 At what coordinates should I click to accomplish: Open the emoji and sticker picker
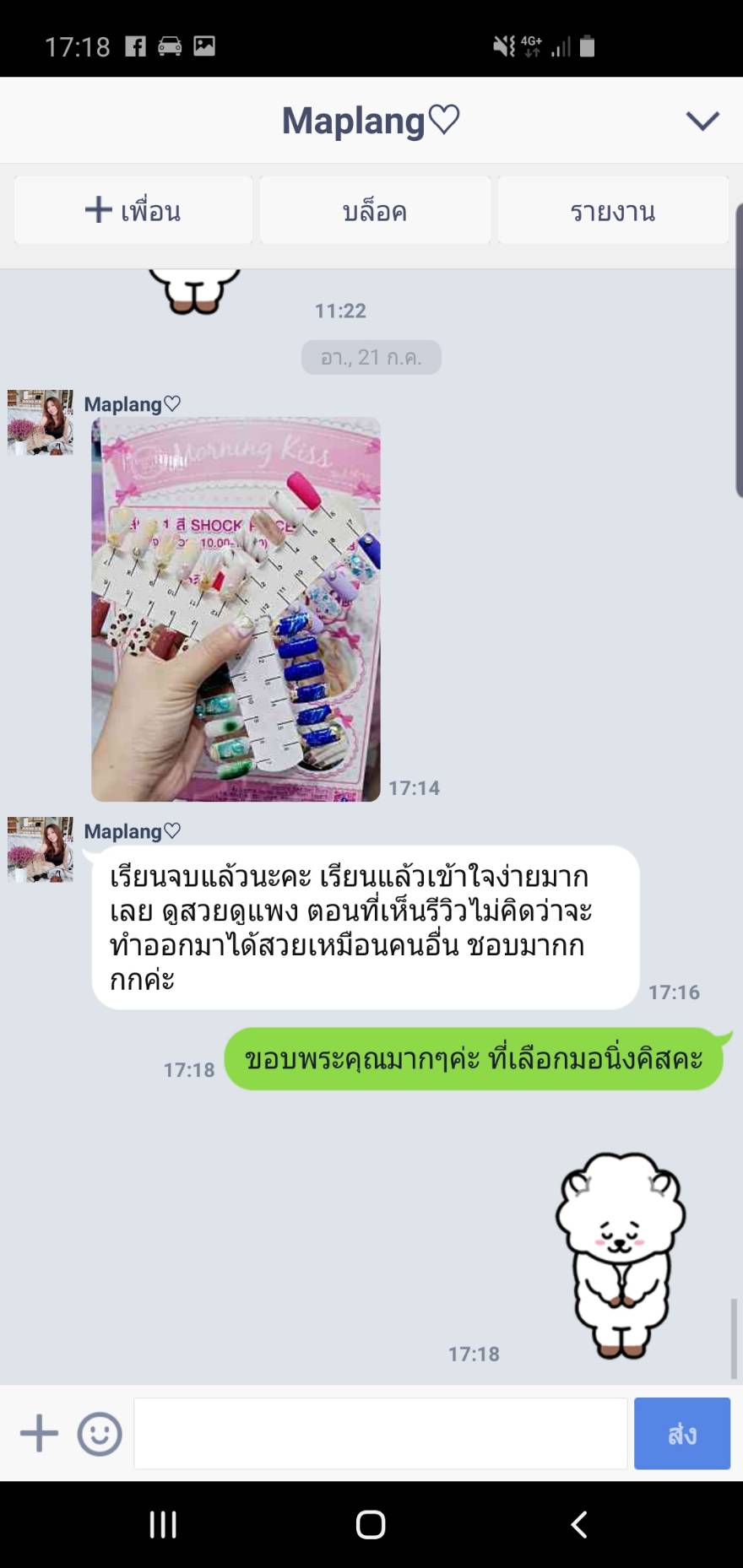[x=100, y=1433]
